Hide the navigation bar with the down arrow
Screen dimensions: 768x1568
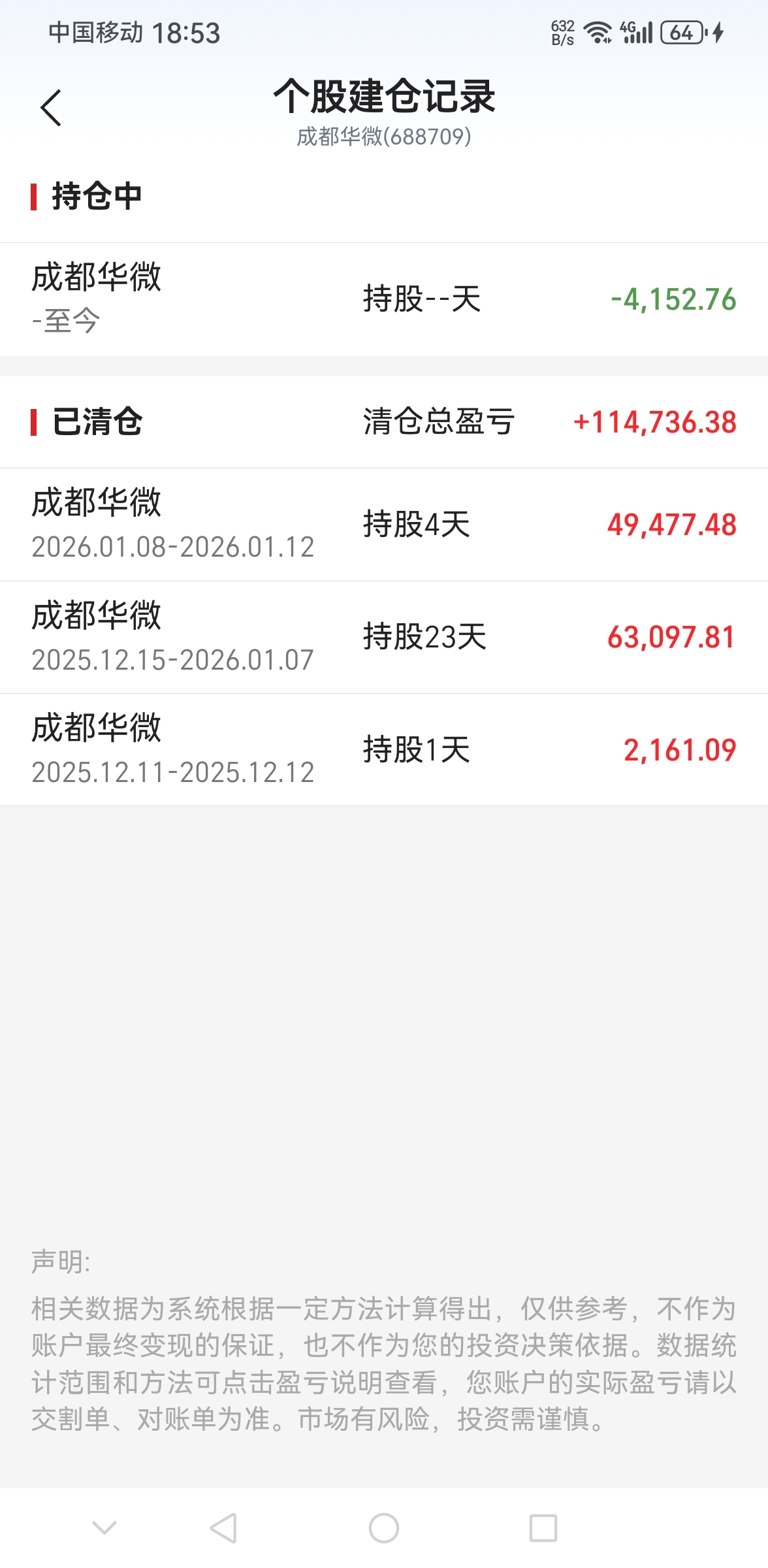104,1527
